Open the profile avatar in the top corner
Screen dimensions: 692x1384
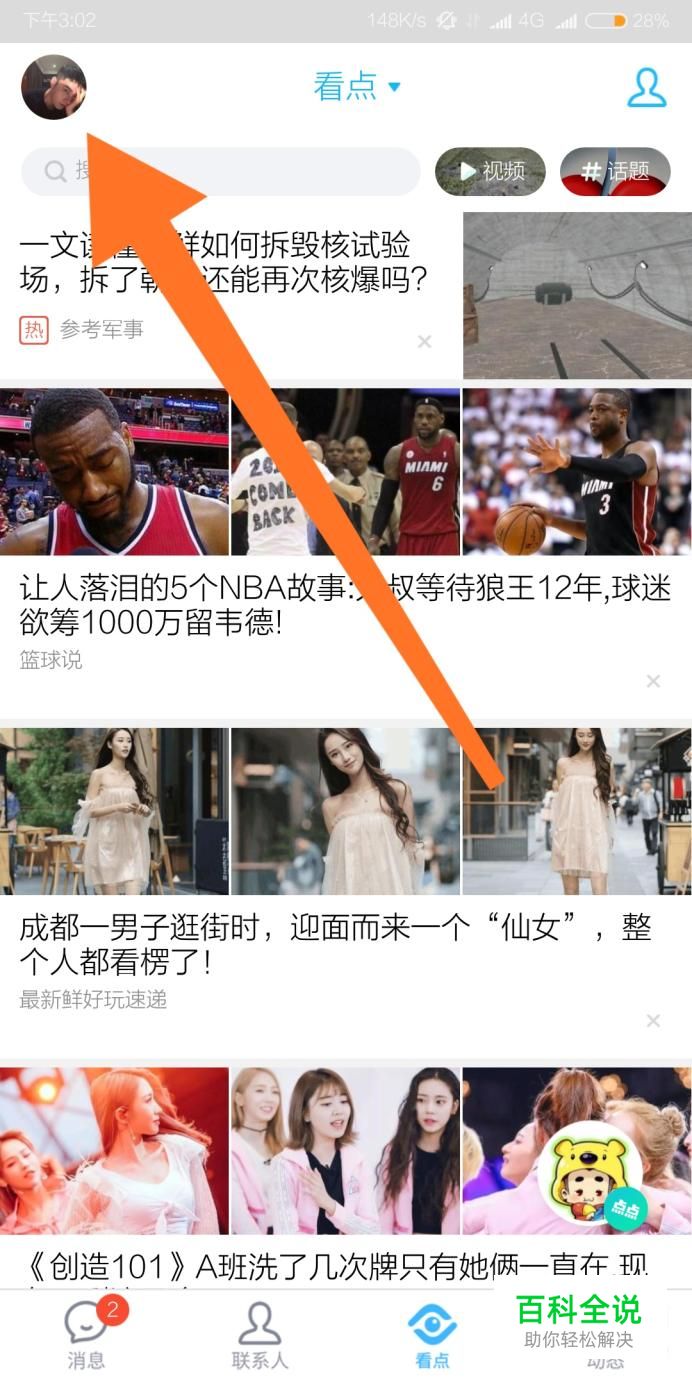click(54, 87)
